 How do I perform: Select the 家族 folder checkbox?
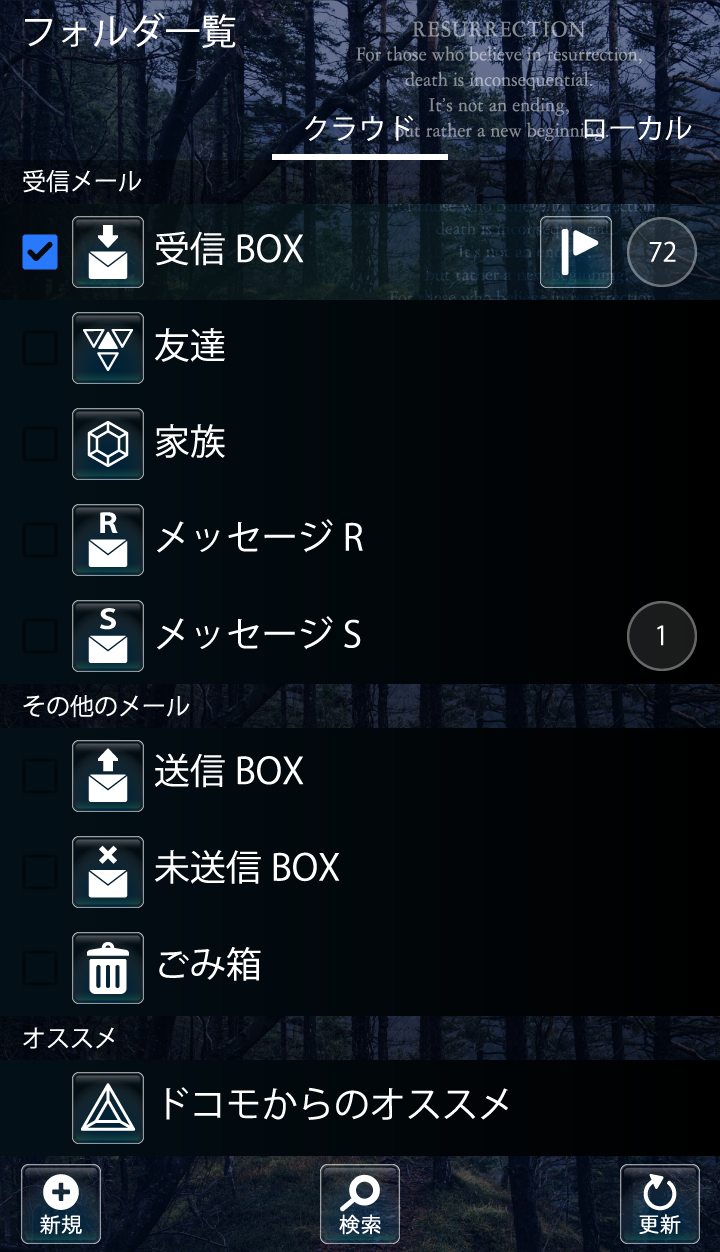40,444
